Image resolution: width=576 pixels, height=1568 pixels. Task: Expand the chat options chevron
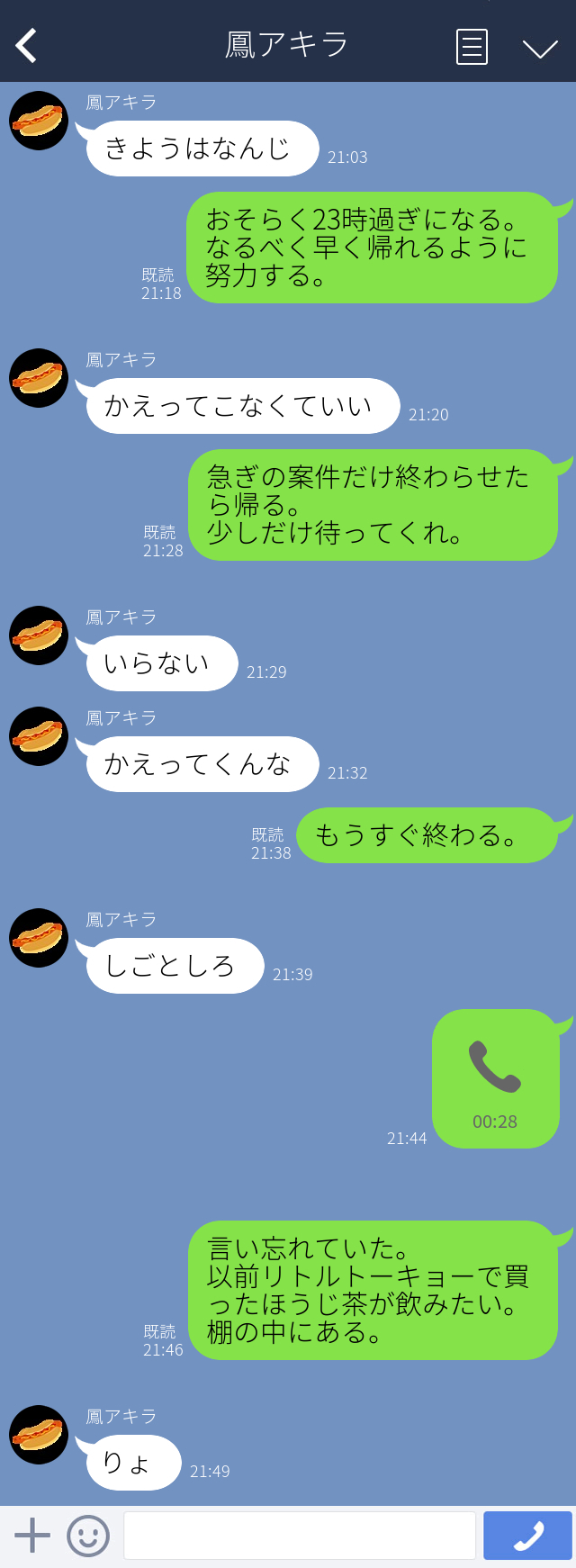[x=540, y=48]
